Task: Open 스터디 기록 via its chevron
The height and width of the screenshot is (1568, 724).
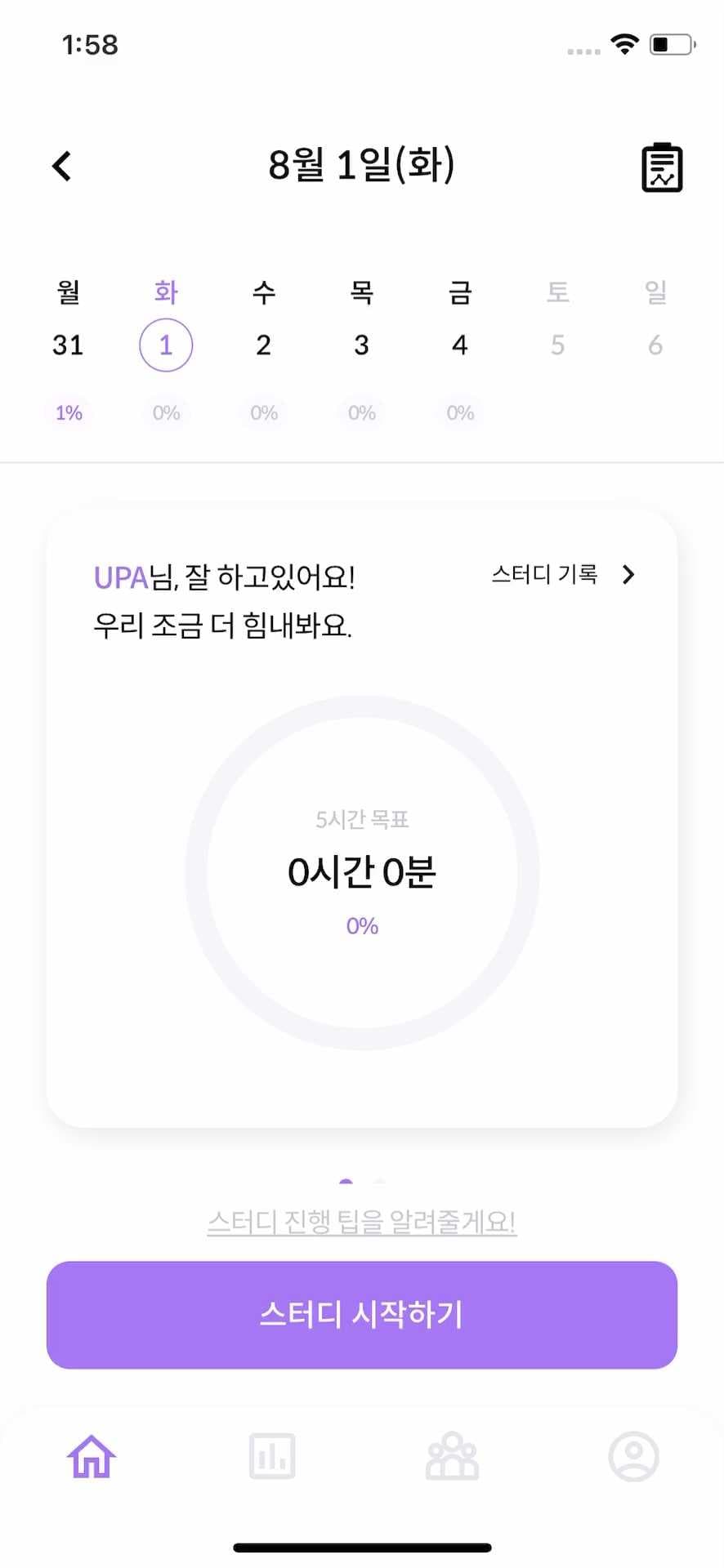Action: pos(629,576)
